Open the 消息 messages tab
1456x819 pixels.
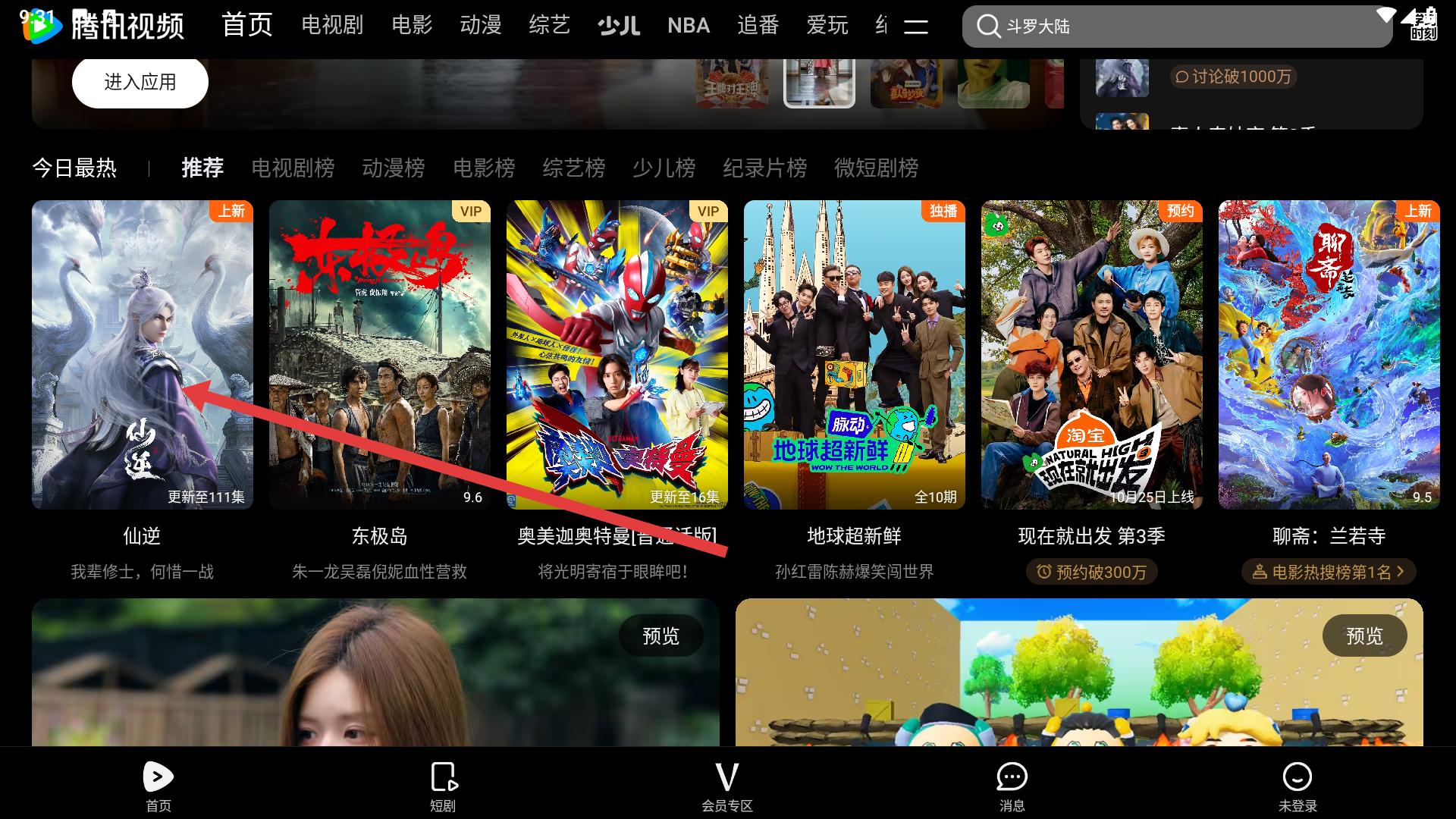1012,785
